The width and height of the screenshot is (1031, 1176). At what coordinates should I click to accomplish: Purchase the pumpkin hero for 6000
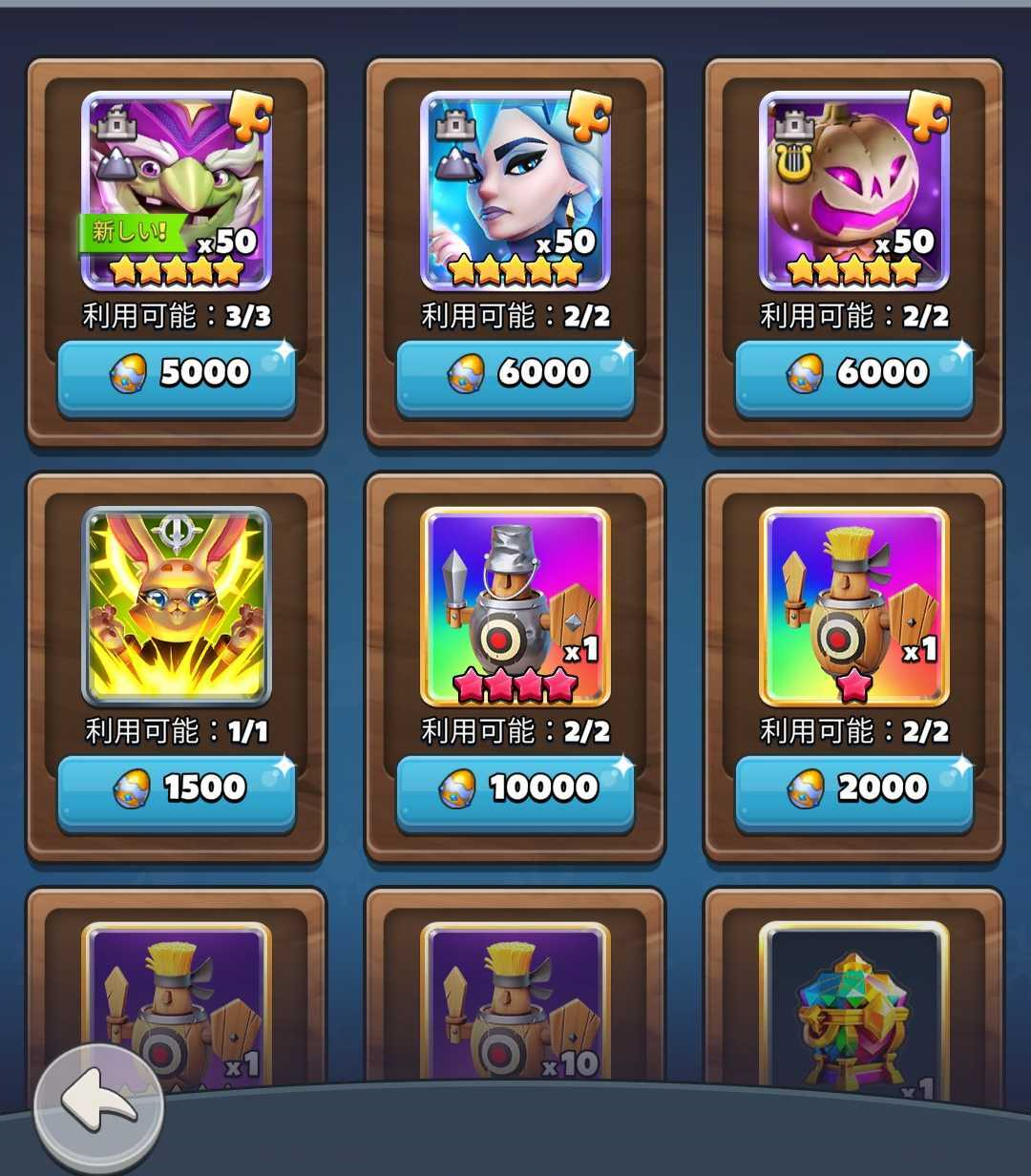click(x=854, y=374)
